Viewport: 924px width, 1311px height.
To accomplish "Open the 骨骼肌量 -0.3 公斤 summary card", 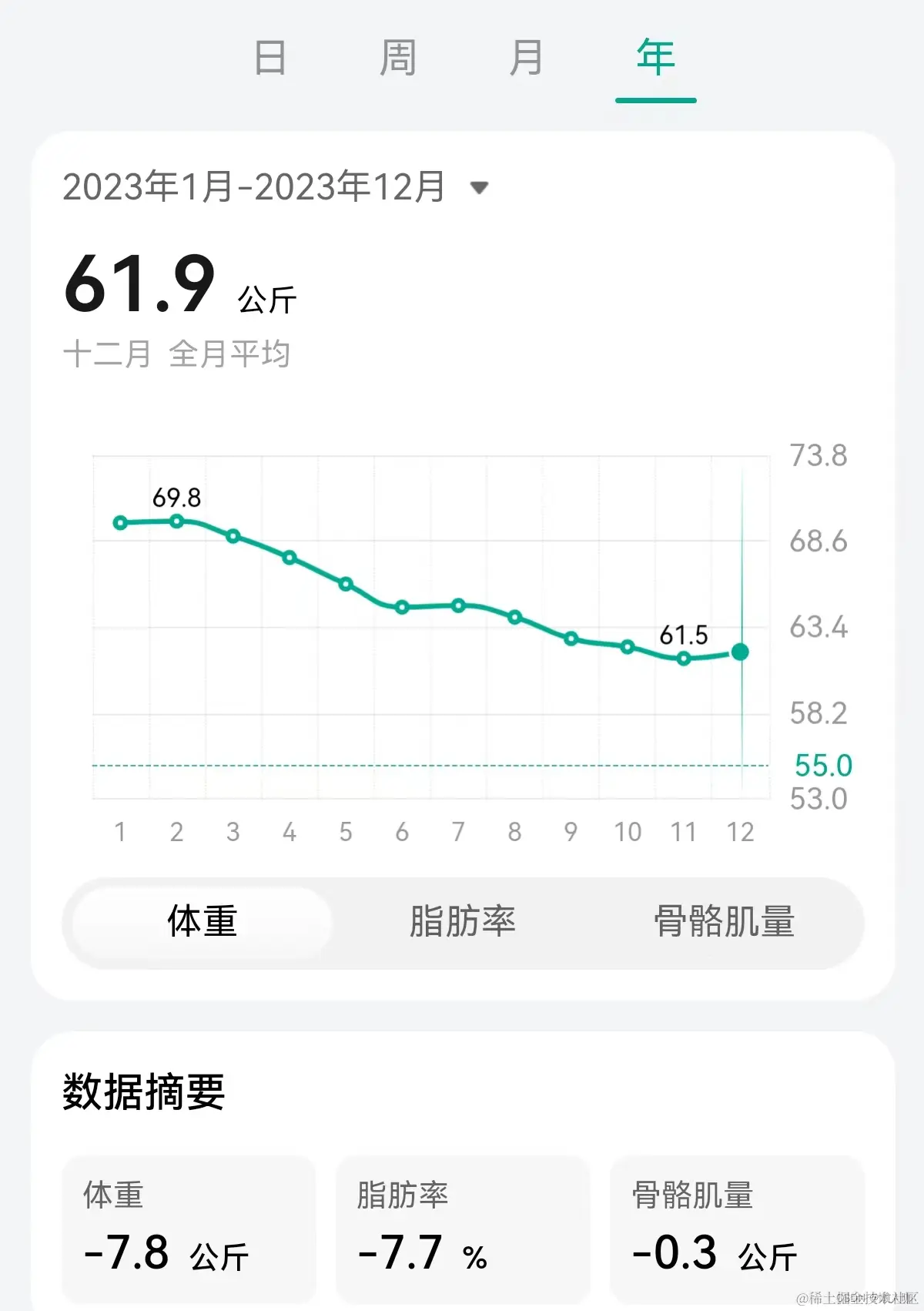I will (x=737, y=1229).
